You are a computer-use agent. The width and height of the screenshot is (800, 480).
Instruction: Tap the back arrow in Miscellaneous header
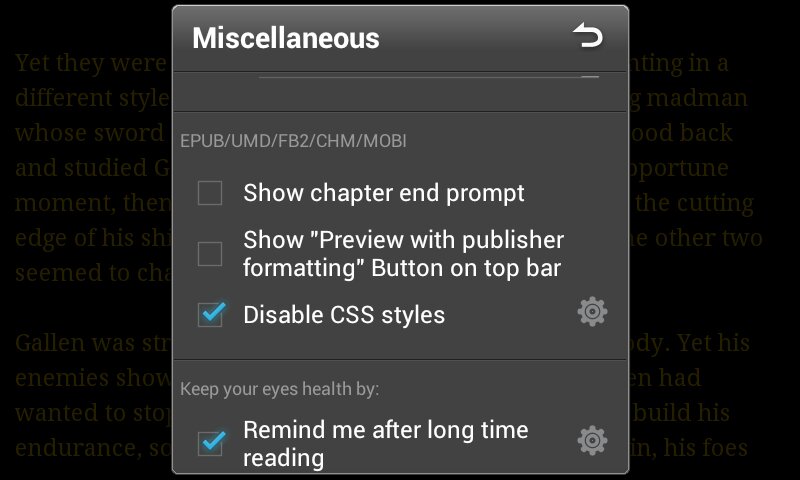coord(589,37)
